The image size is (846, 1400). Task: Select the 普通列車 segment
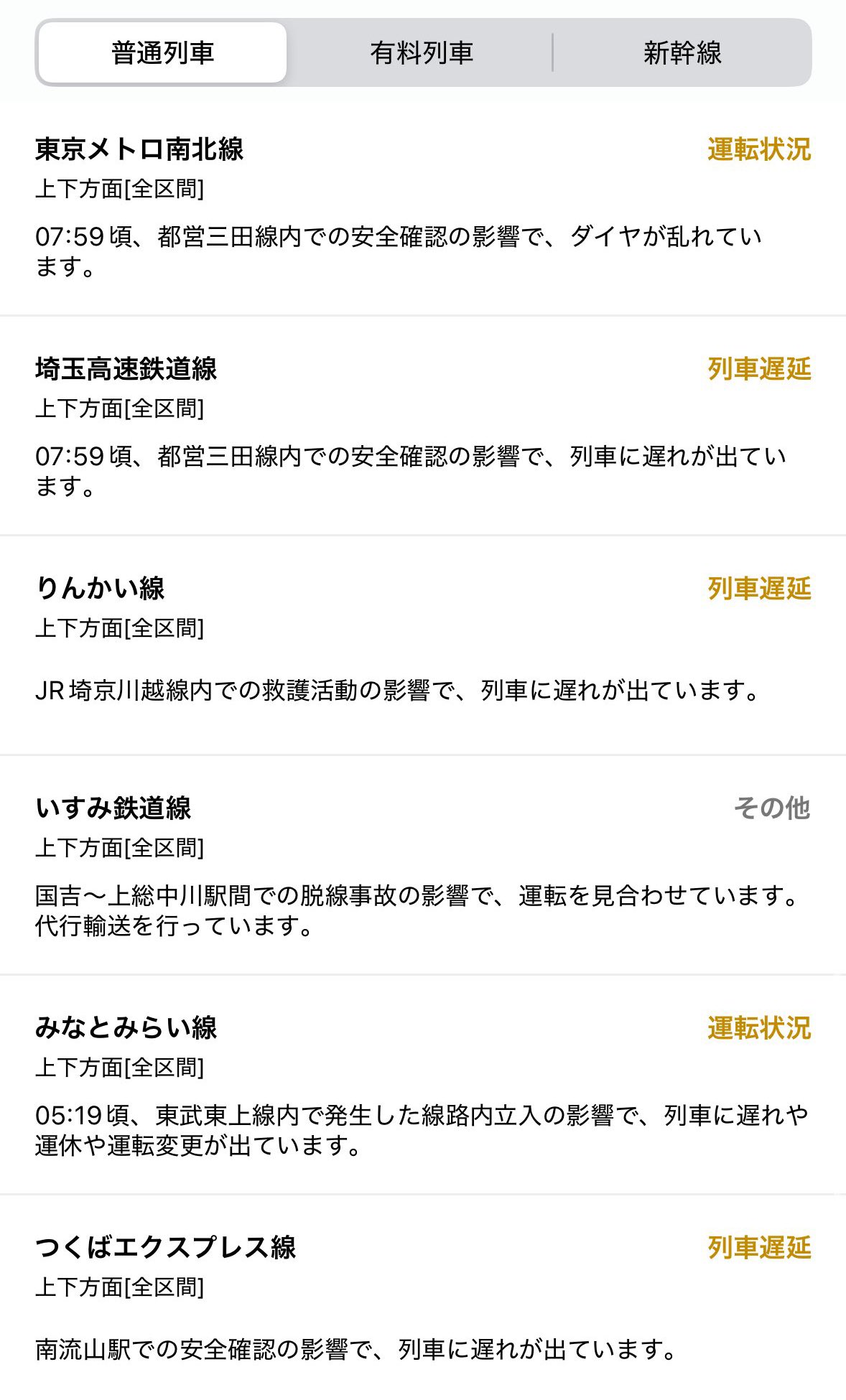(163, 53)
